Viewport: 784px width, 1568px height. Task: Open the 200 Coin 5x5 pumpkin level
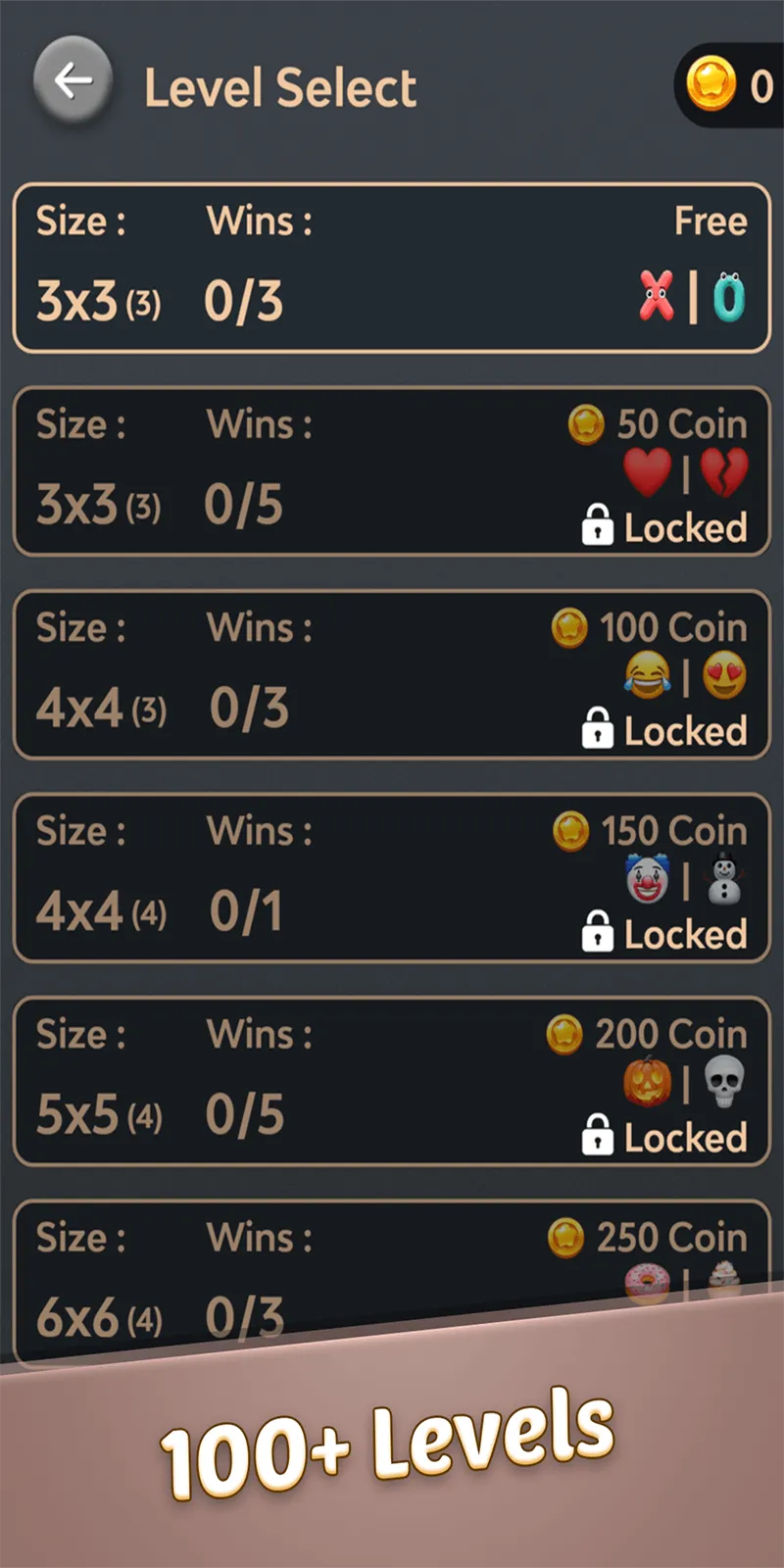(391, 1081)
